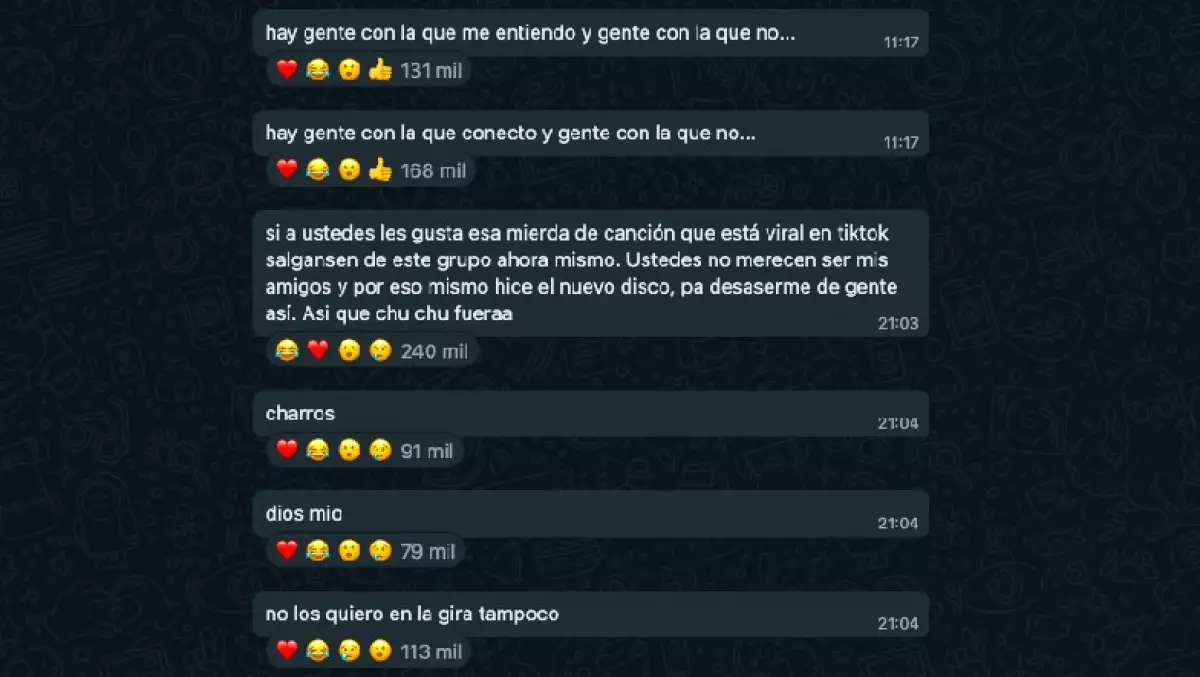The width and height of the screenshot is (1200, 677).
Task: View the 240 mil reactions on the tiktok message
Action: (x=370, y=351)
